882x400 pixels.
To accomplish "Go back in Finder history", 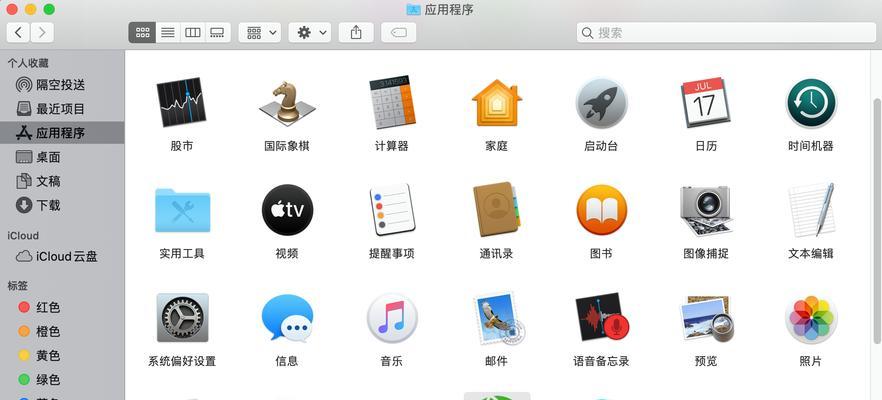I will pos(19,32).
